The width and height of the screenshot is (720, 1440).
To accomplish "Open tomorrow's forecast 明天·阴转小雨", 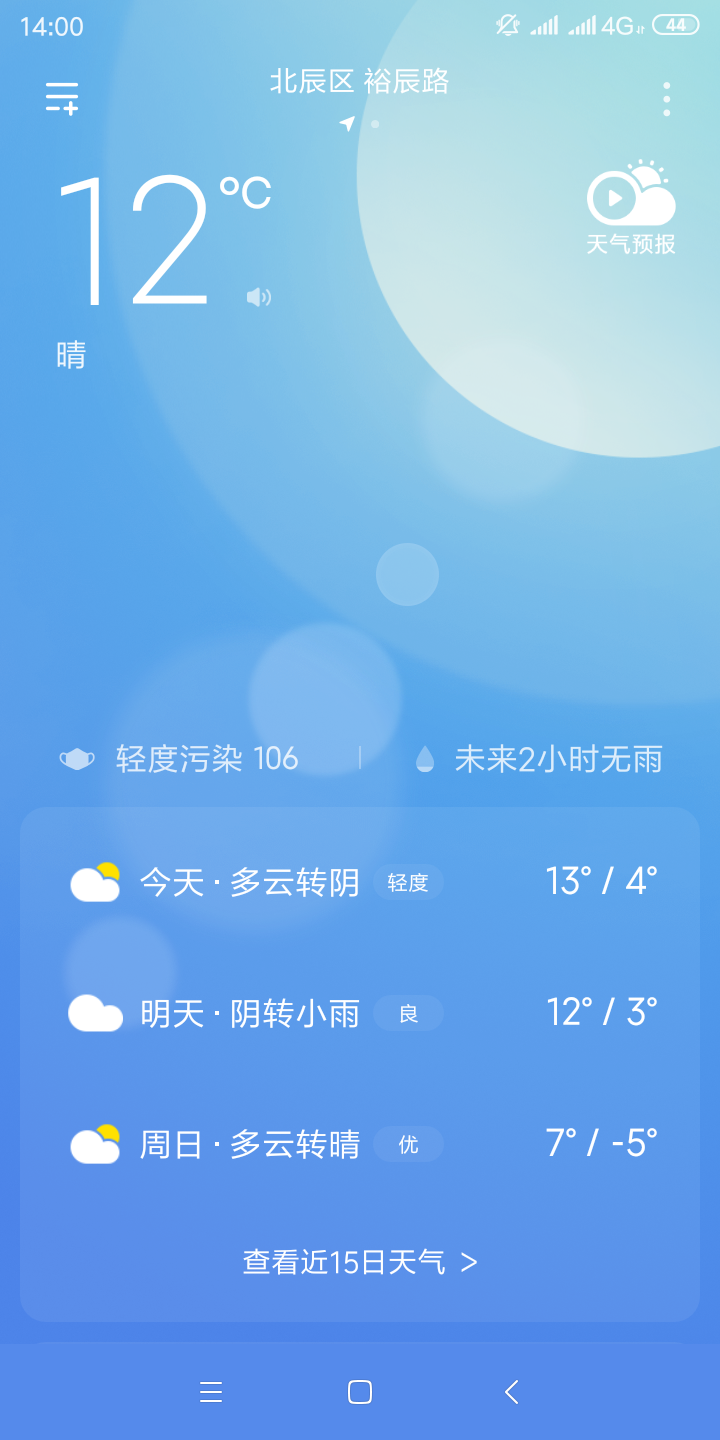I will 360,1013.
